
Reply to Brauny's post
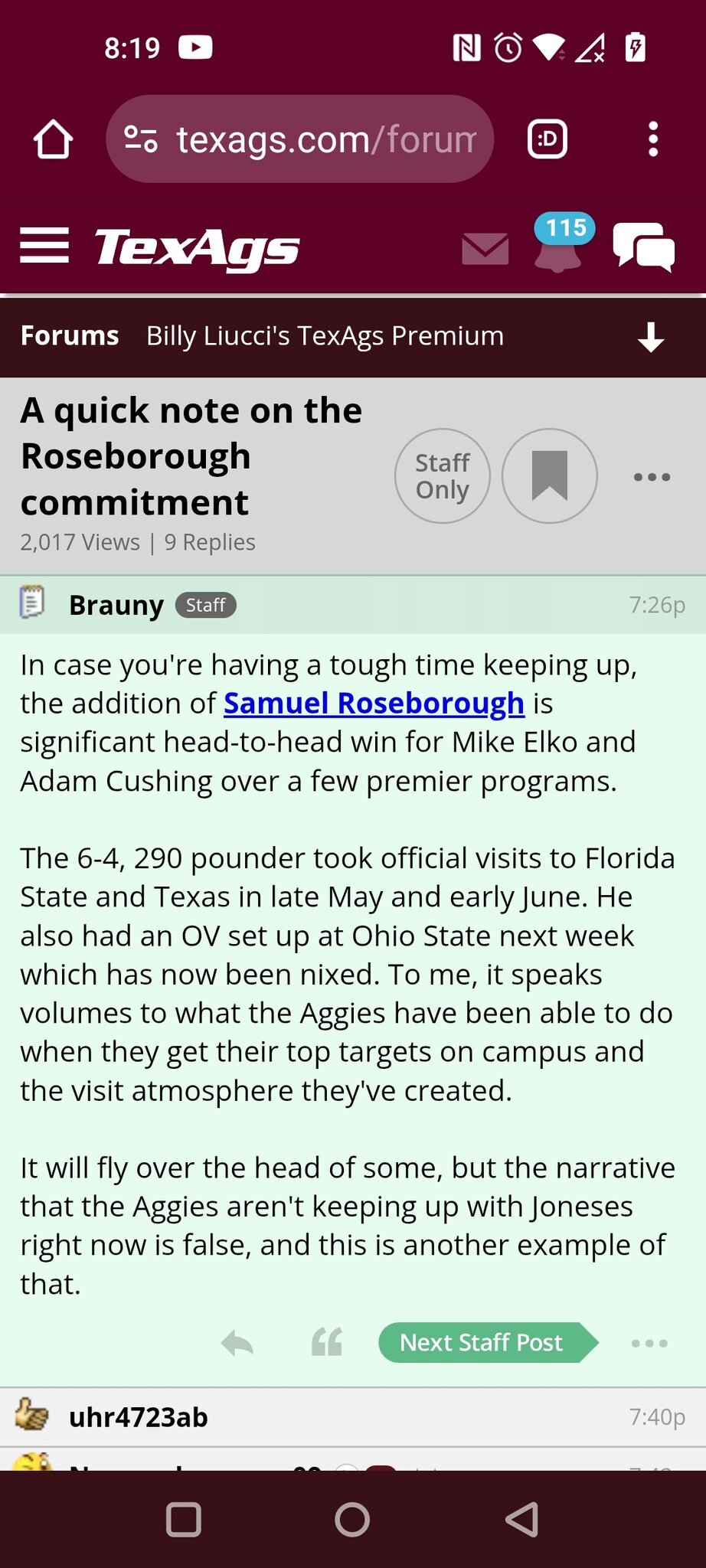coord(237,1343)
